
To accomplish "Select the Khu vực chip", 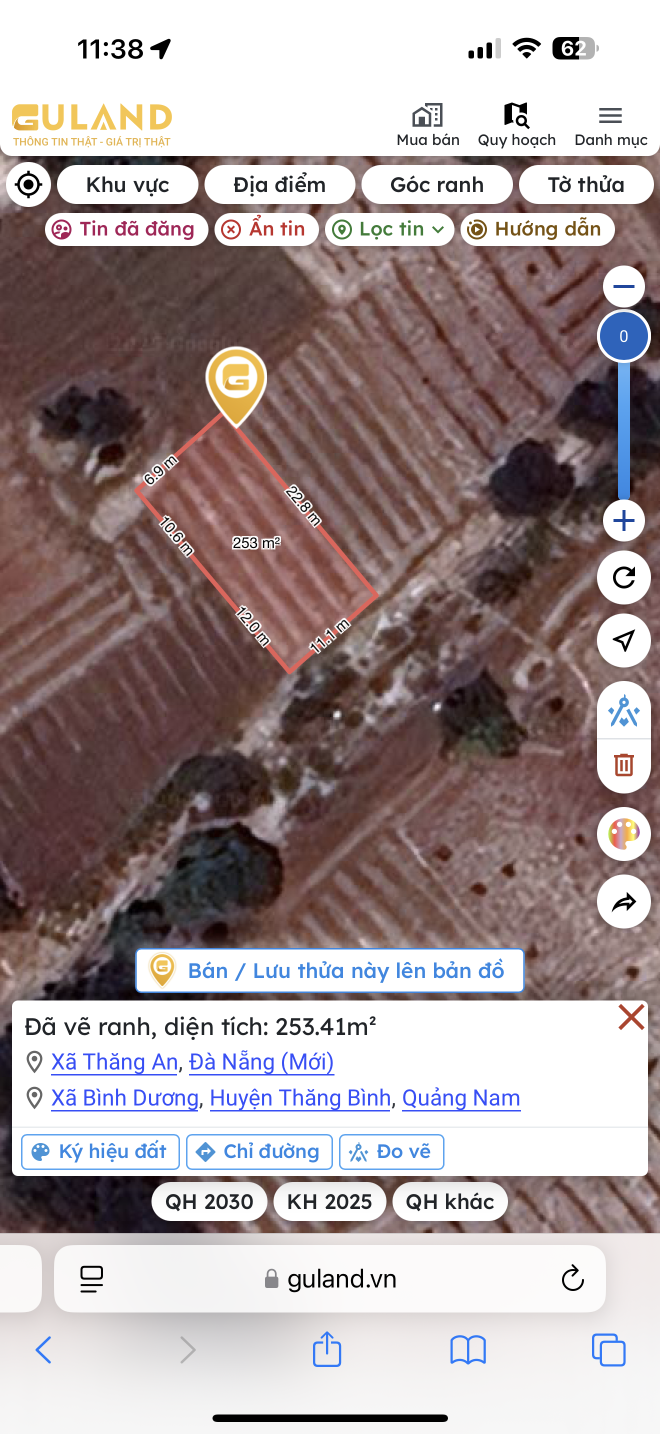I will (x=127, y=185).
